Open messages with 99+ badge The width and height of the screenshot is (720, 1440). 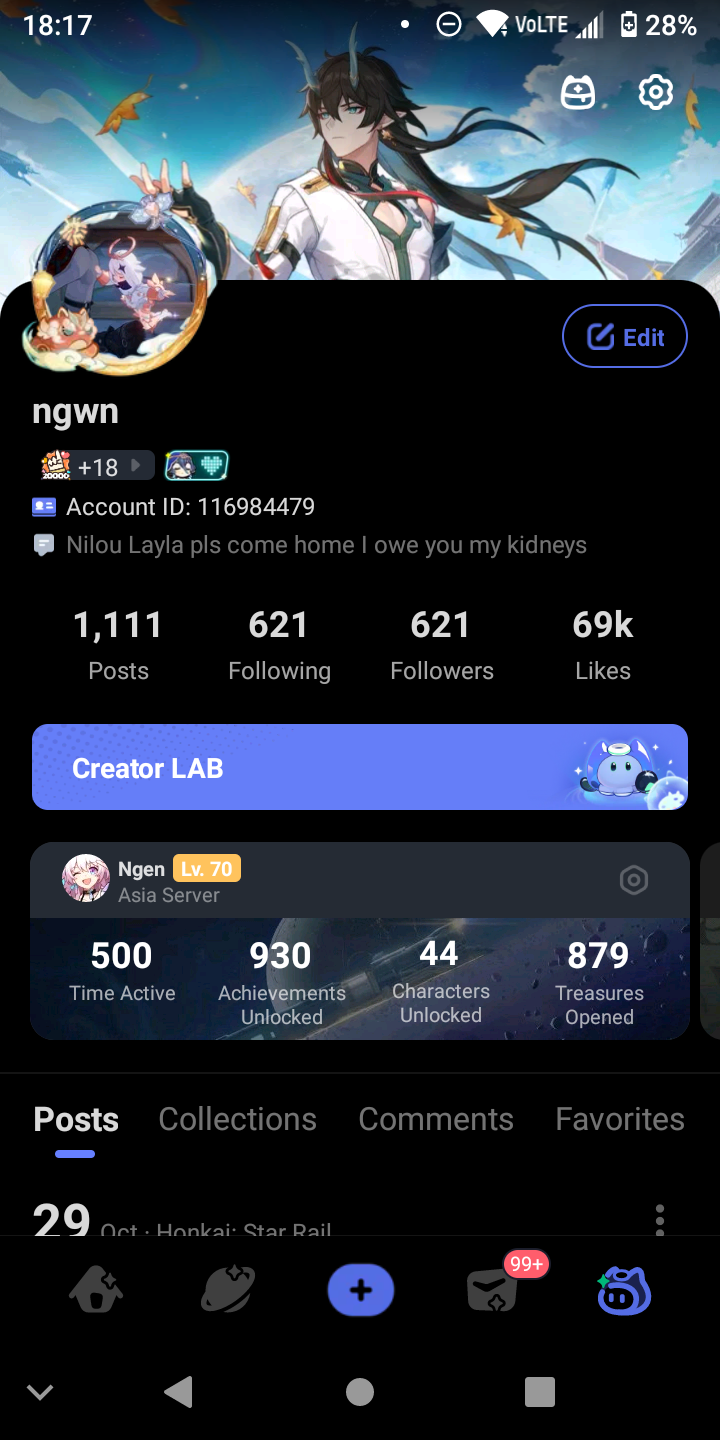pos(493,1291)
